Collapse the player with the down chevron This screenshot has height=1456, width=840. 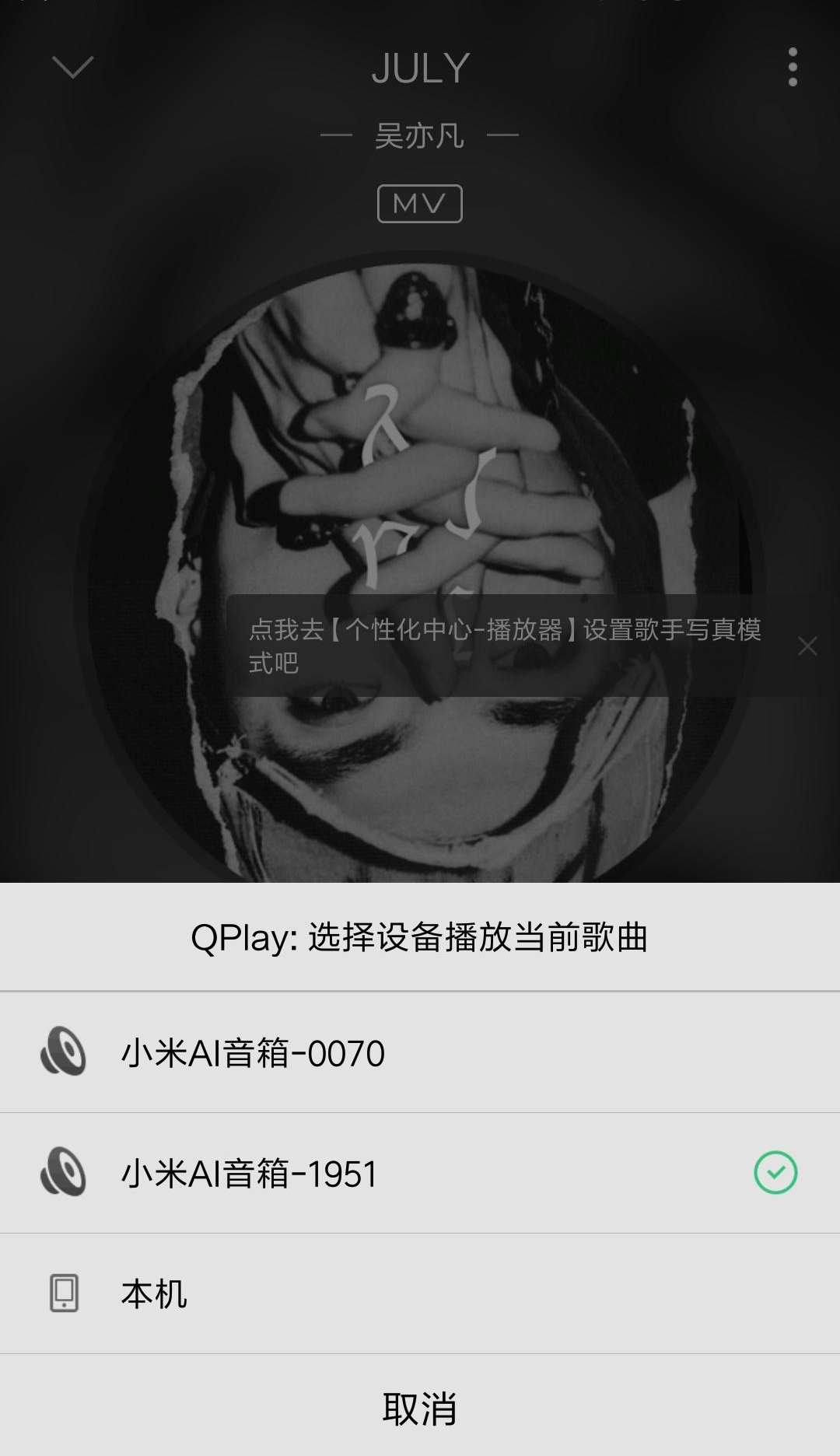[x=72, y=68]
